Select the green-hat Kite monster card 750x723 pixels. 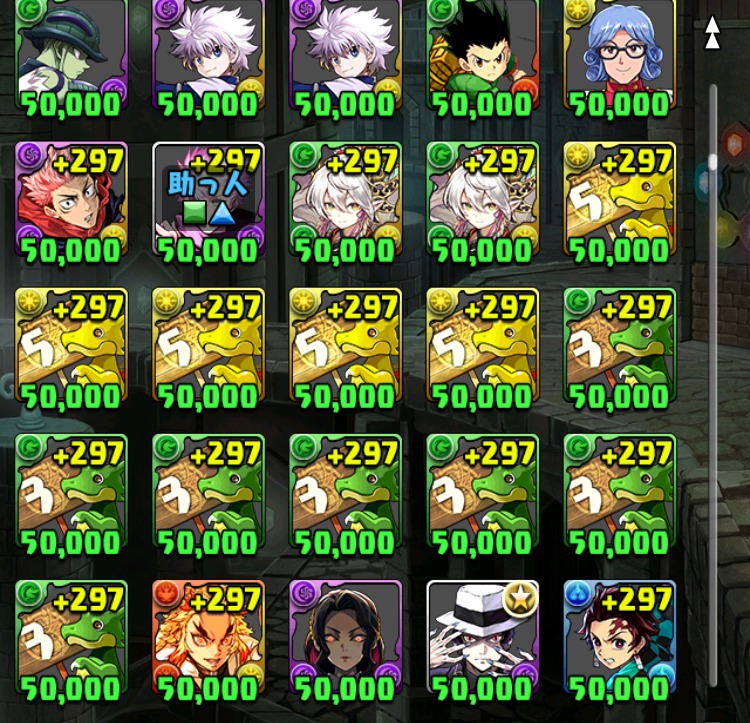[71, 55]
